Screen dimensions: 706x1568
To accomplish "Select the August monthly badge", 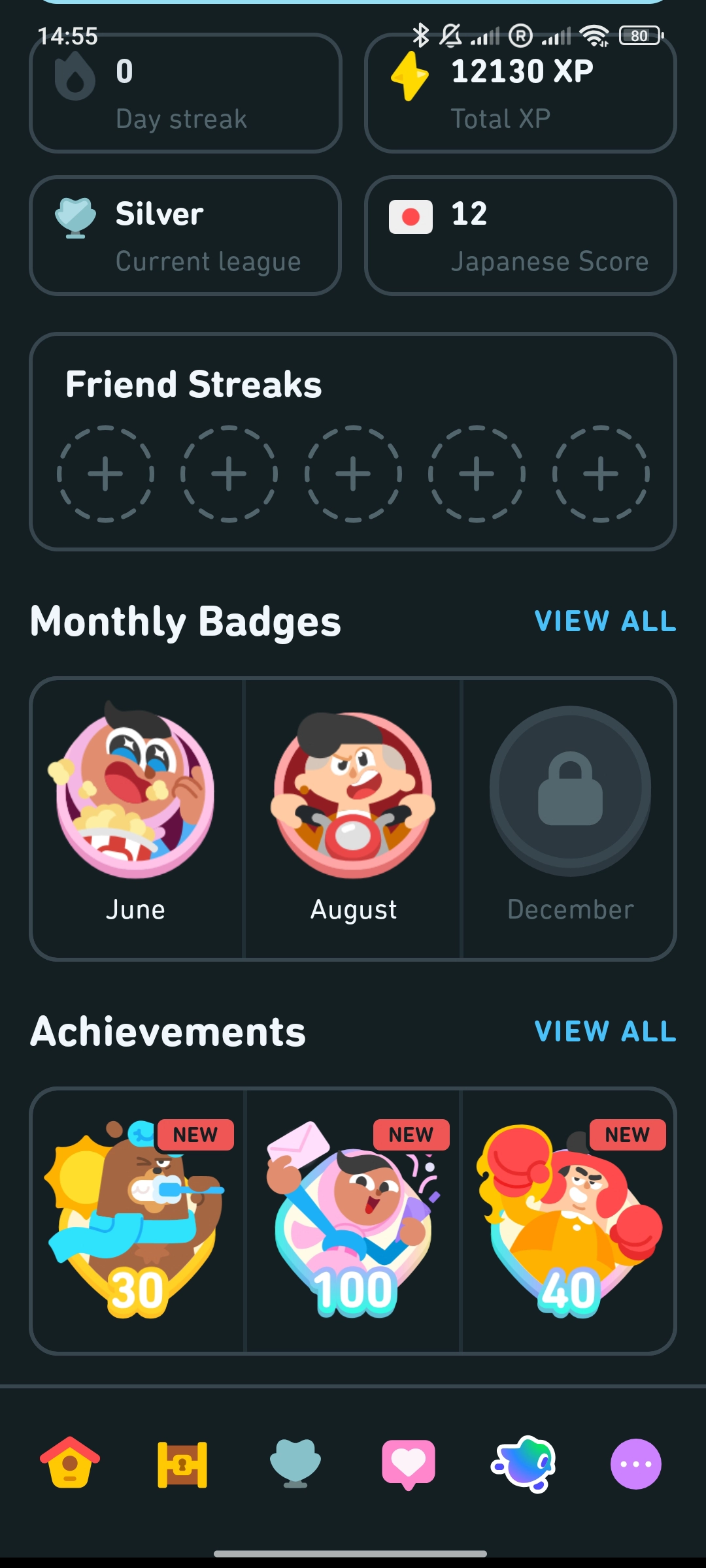I will [352, 792].
